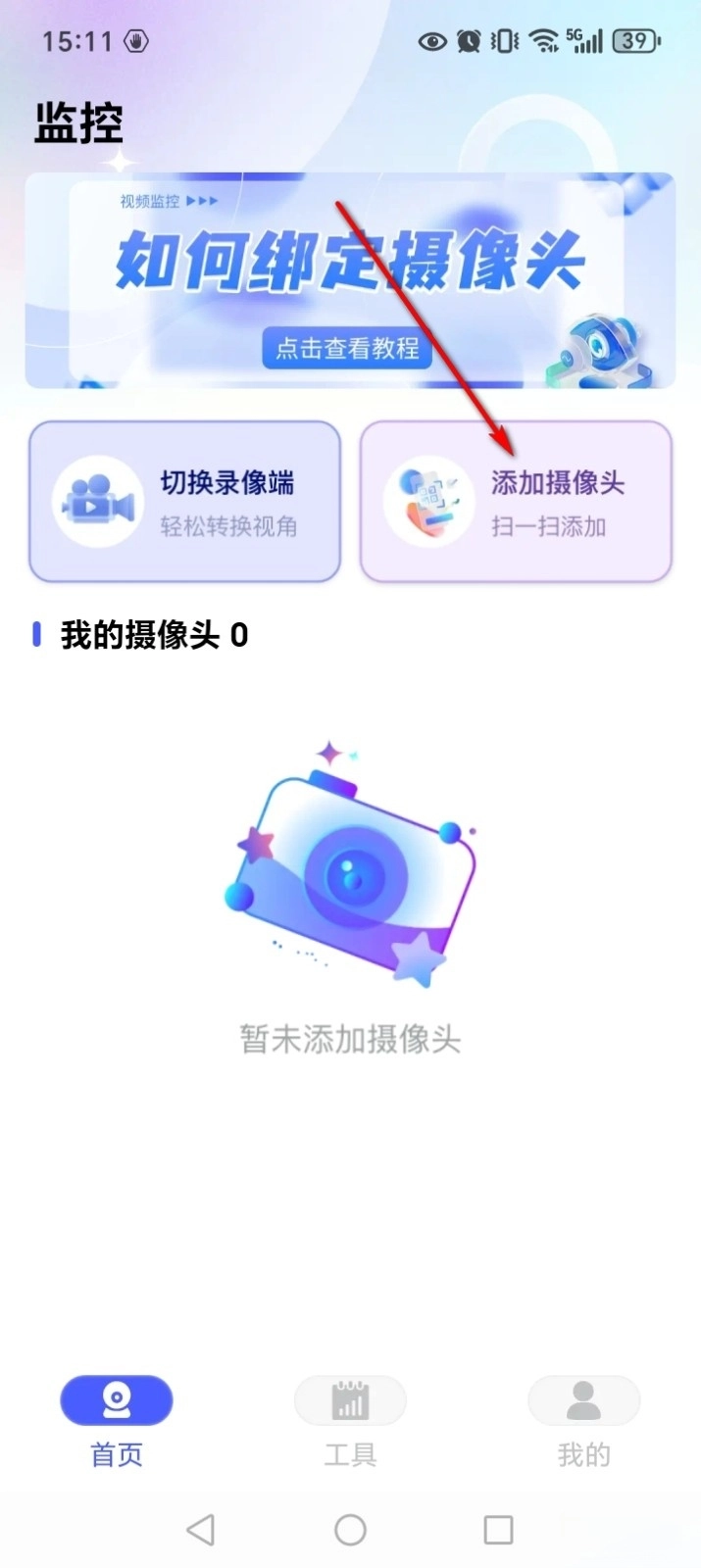Go to the 首页 tab
This screenshot has height=1568, width=701.
pyautogui.click(x=117, y=1419)
